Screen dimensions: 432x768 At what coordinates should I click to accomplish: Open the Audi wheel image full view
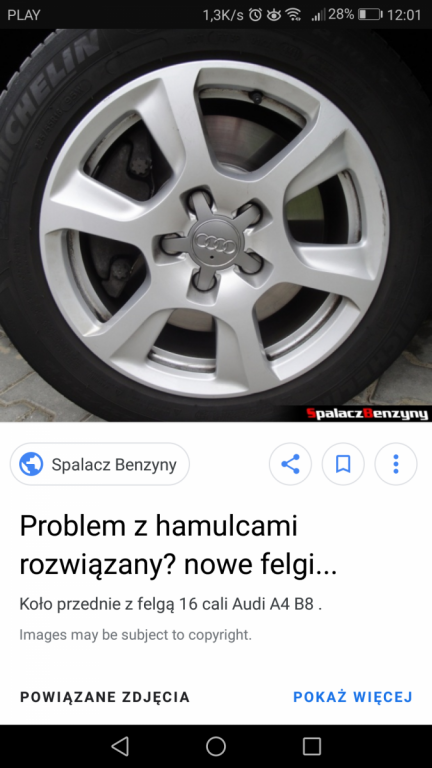pyautogui.click(x=216, y=225)
